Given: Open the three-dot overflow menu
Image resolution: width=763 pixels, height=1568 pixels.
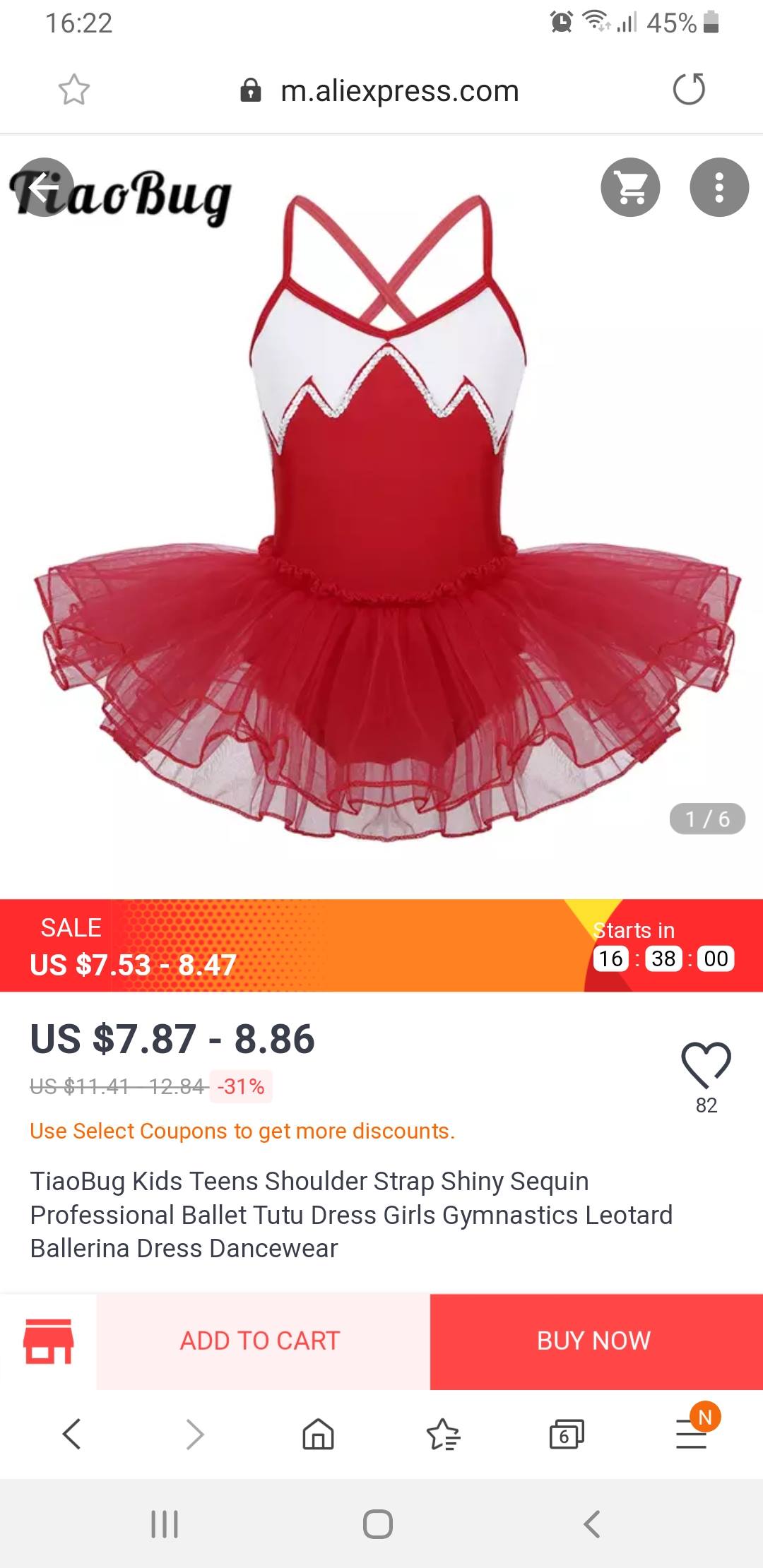Looking at the screenshot, I should click(718, 187).
